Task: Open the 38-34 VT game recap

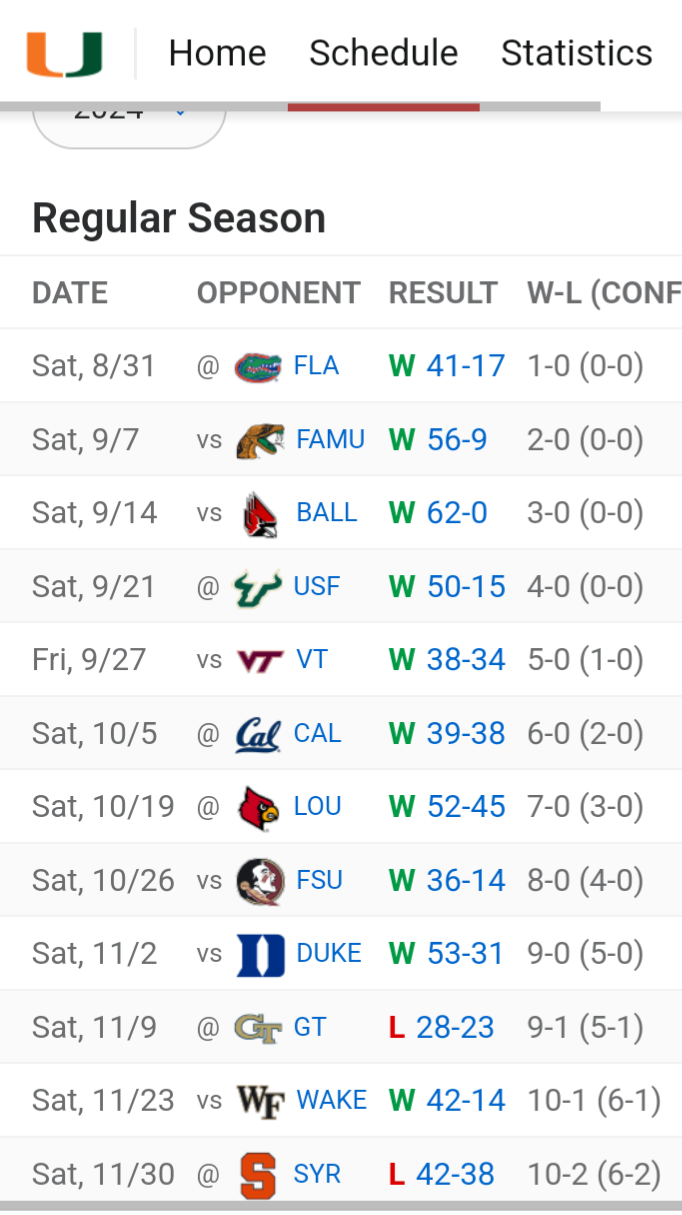Action: click(x=447, y=660)
